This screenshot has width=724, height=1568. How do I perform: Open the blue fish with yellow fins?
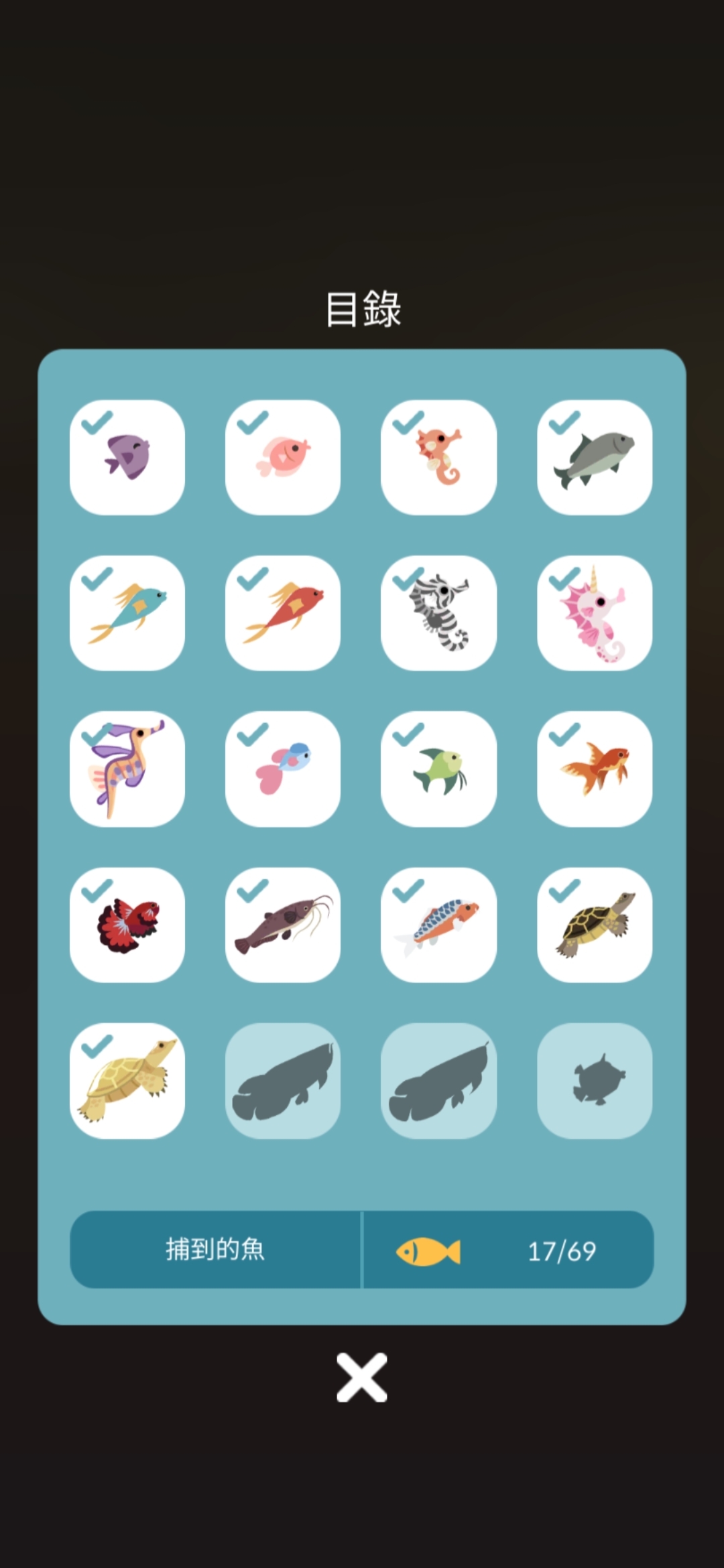click(x=127, y=613)
